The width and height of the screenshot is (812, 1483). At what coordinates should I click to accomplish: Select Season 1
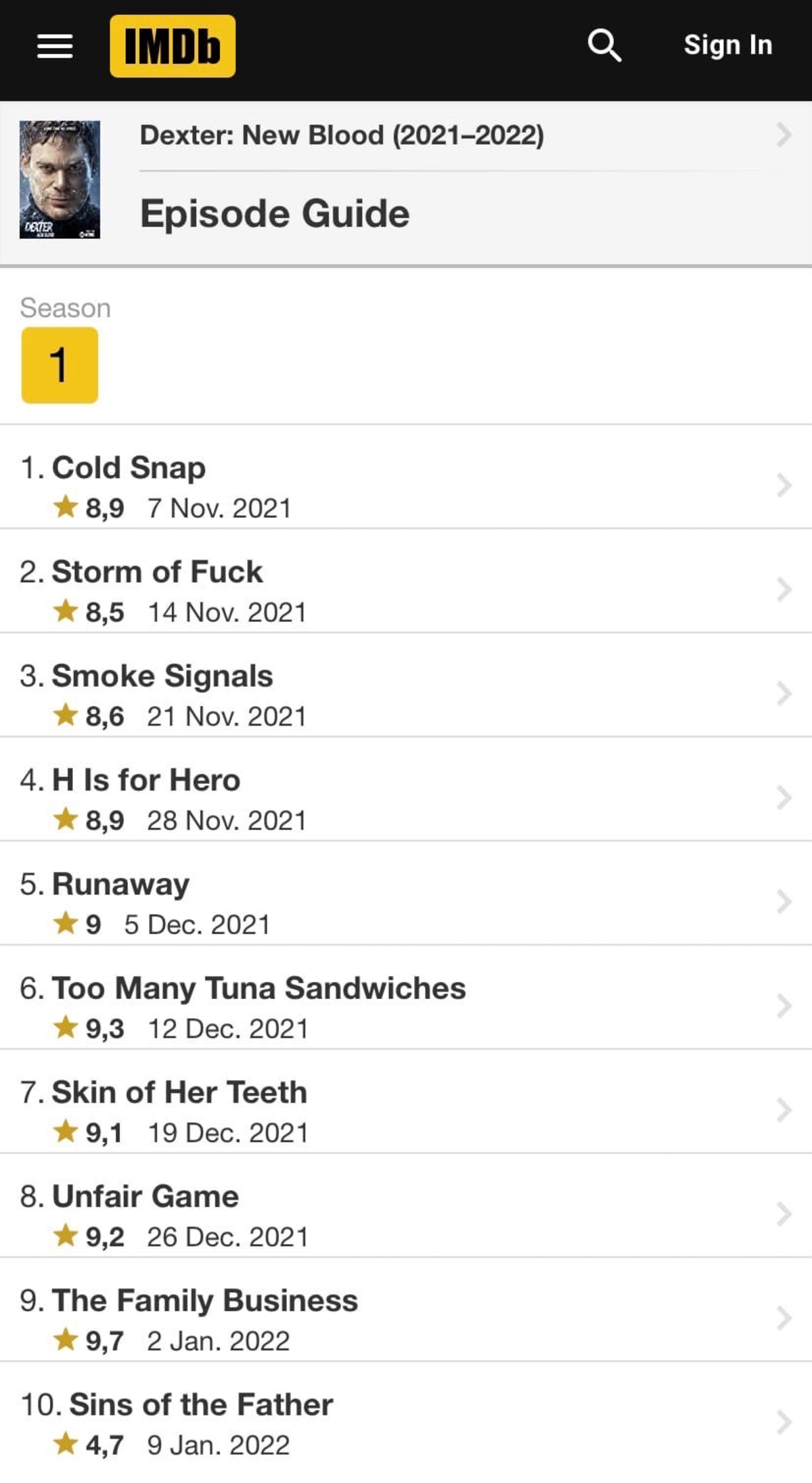click(x=60, y=365)
